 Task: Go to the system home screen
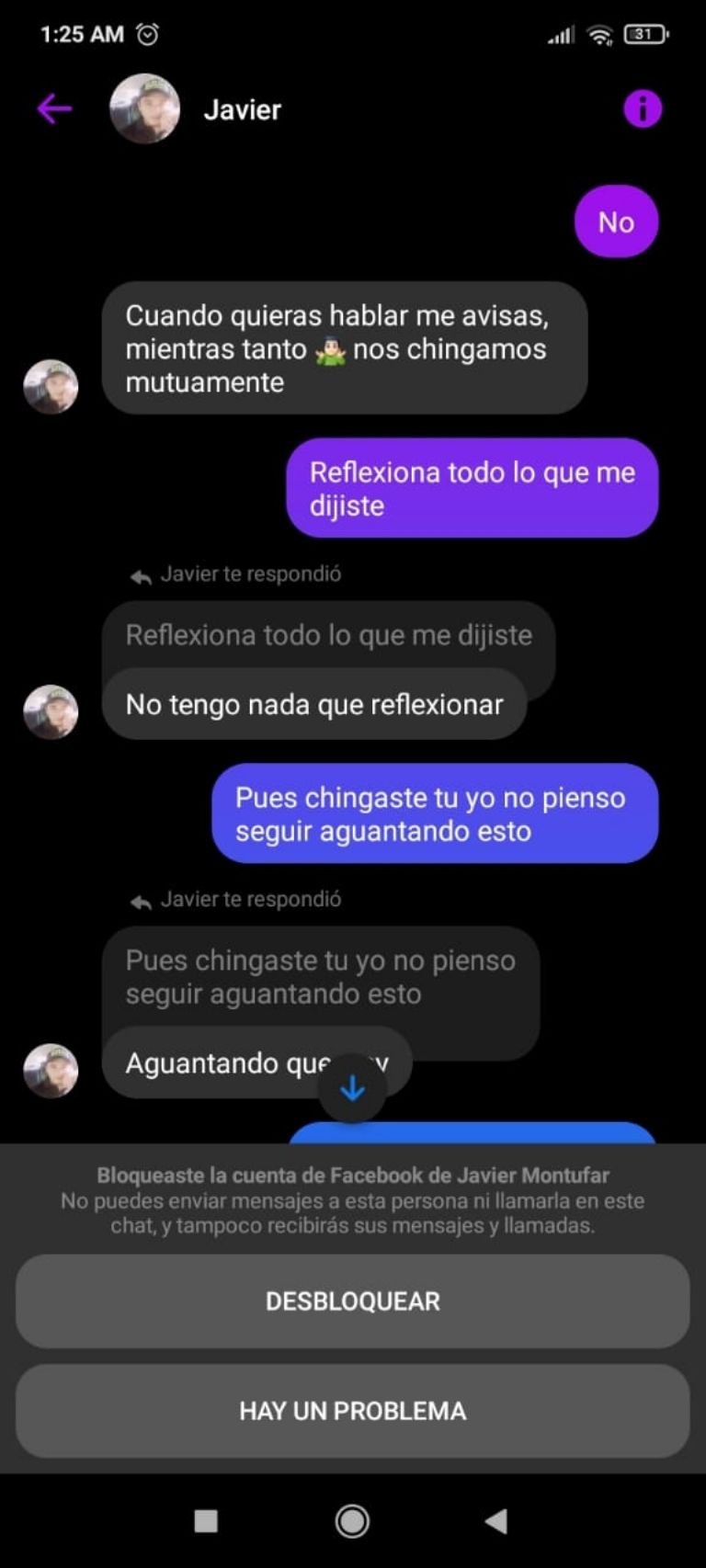[352, 1521]
